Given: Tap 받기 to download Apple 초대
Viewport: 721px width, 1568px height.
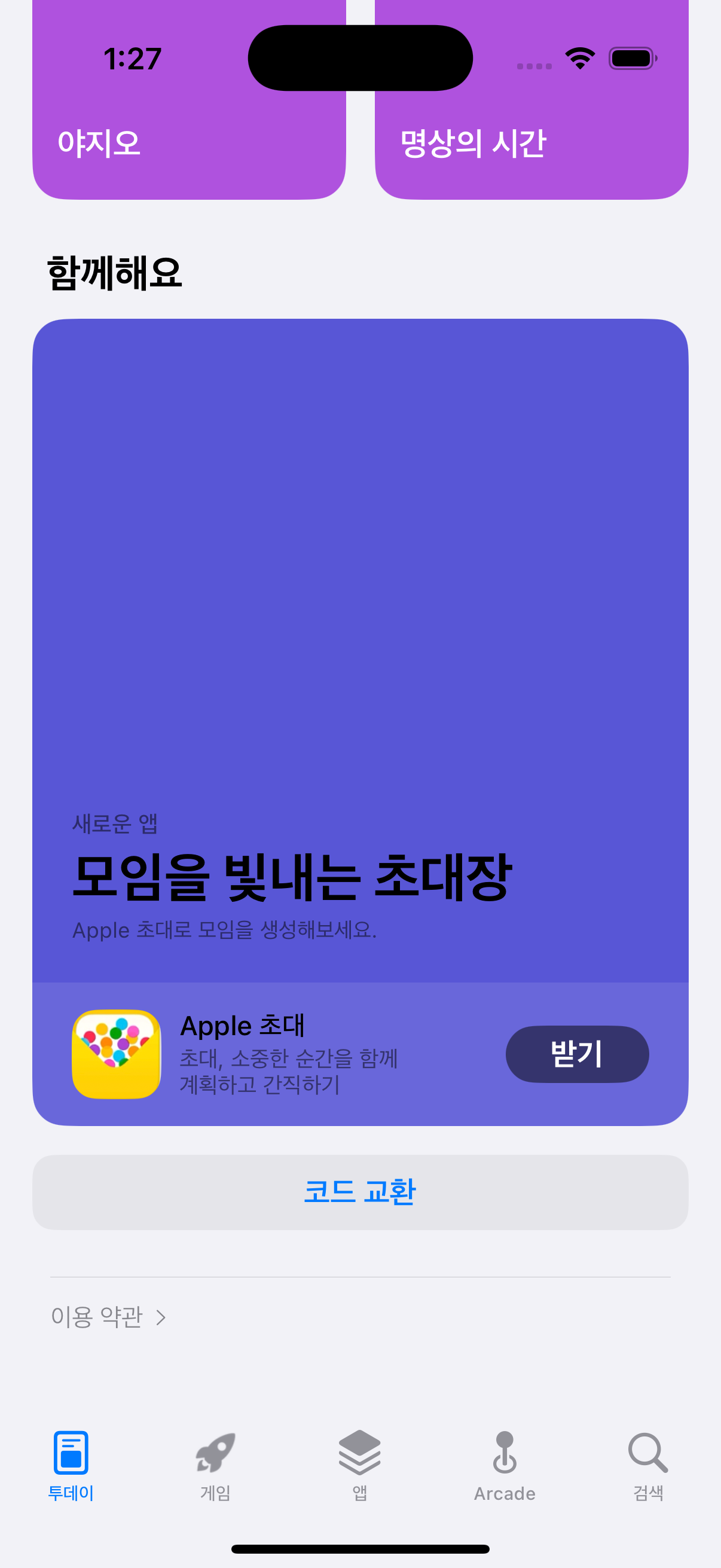Looking at the screenshot, I should (x=577, y=1054).
